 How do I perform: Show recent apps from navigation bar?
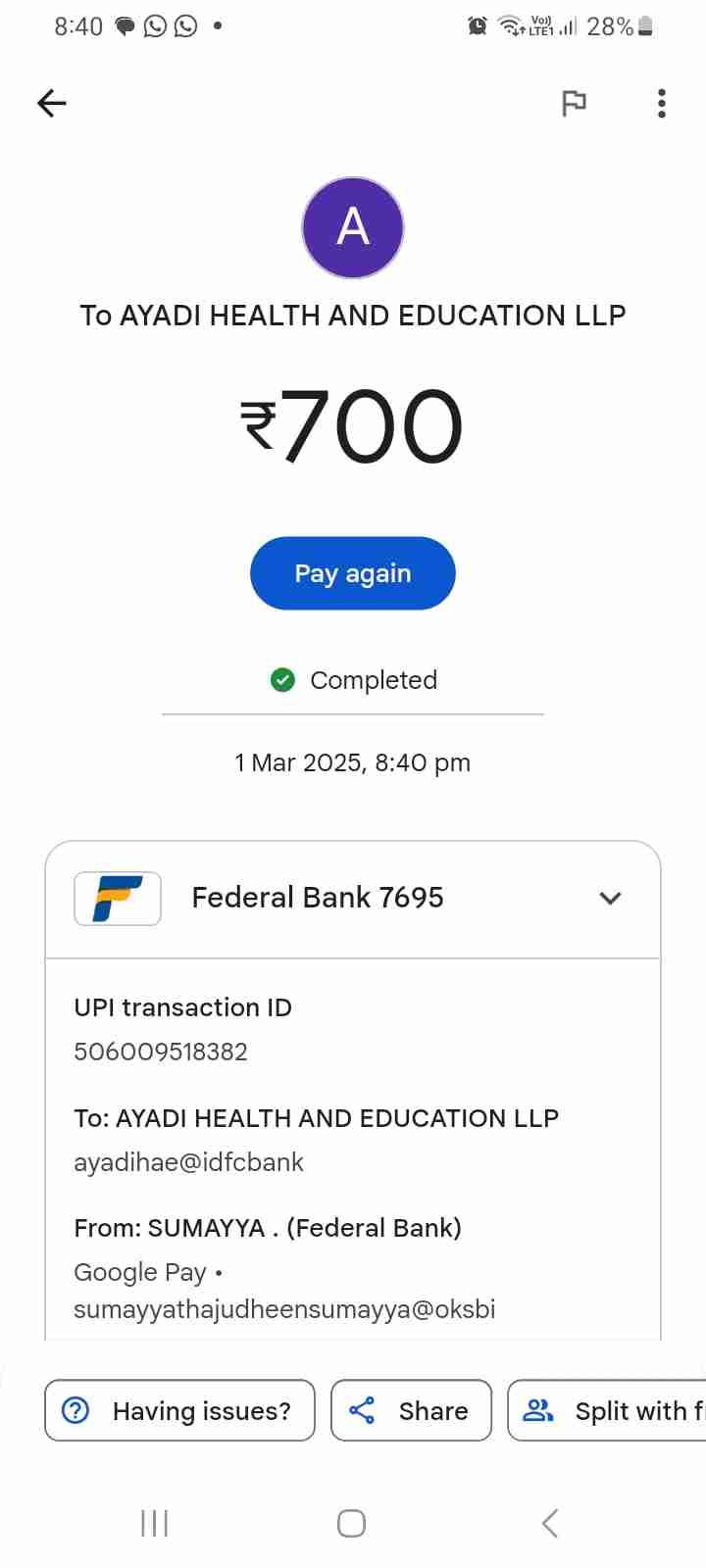point(155,1523)
